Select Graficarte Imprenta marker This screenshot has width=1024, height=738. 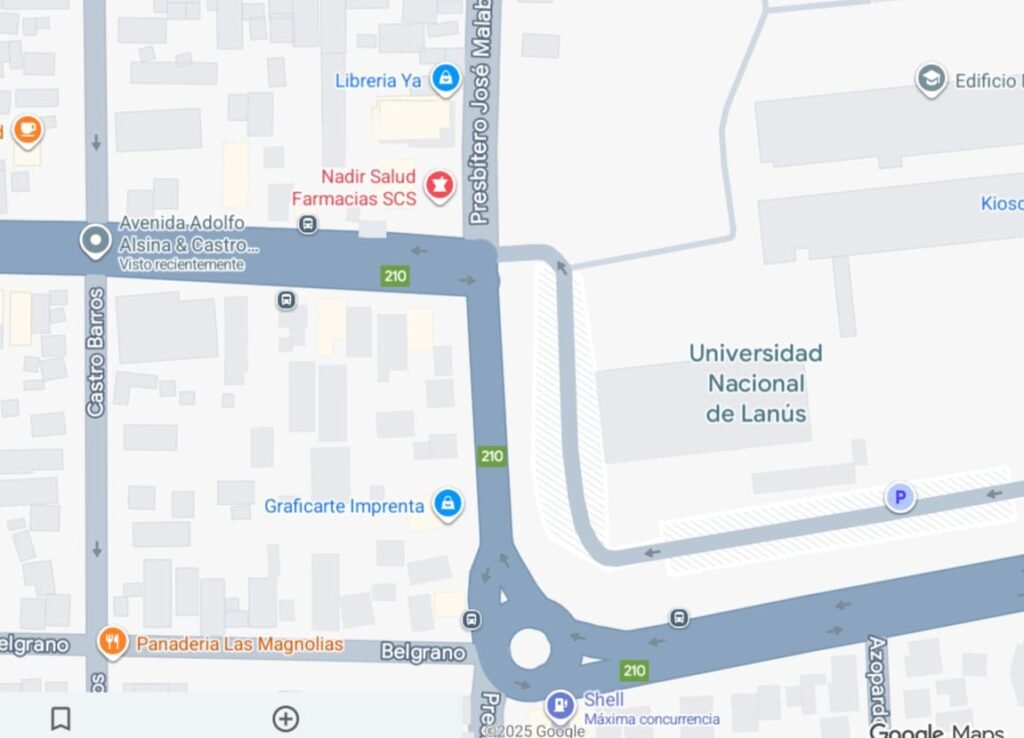(x=447, y=504)
